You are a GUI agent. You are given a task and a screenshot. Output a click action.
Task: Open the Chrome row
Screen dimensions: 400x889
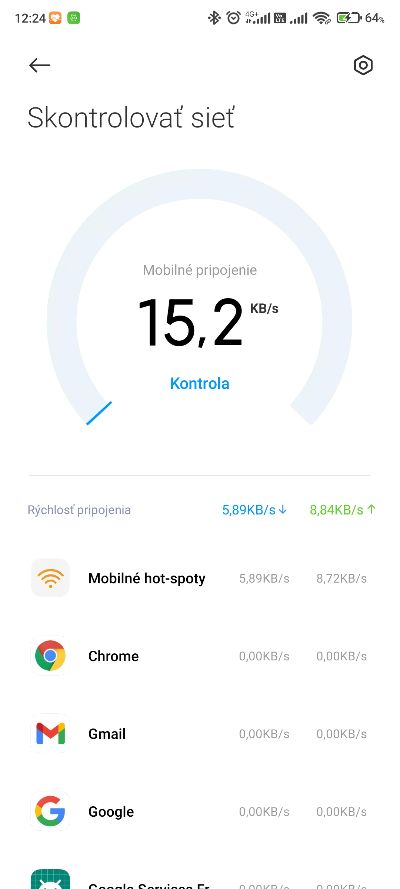[200, 656]
